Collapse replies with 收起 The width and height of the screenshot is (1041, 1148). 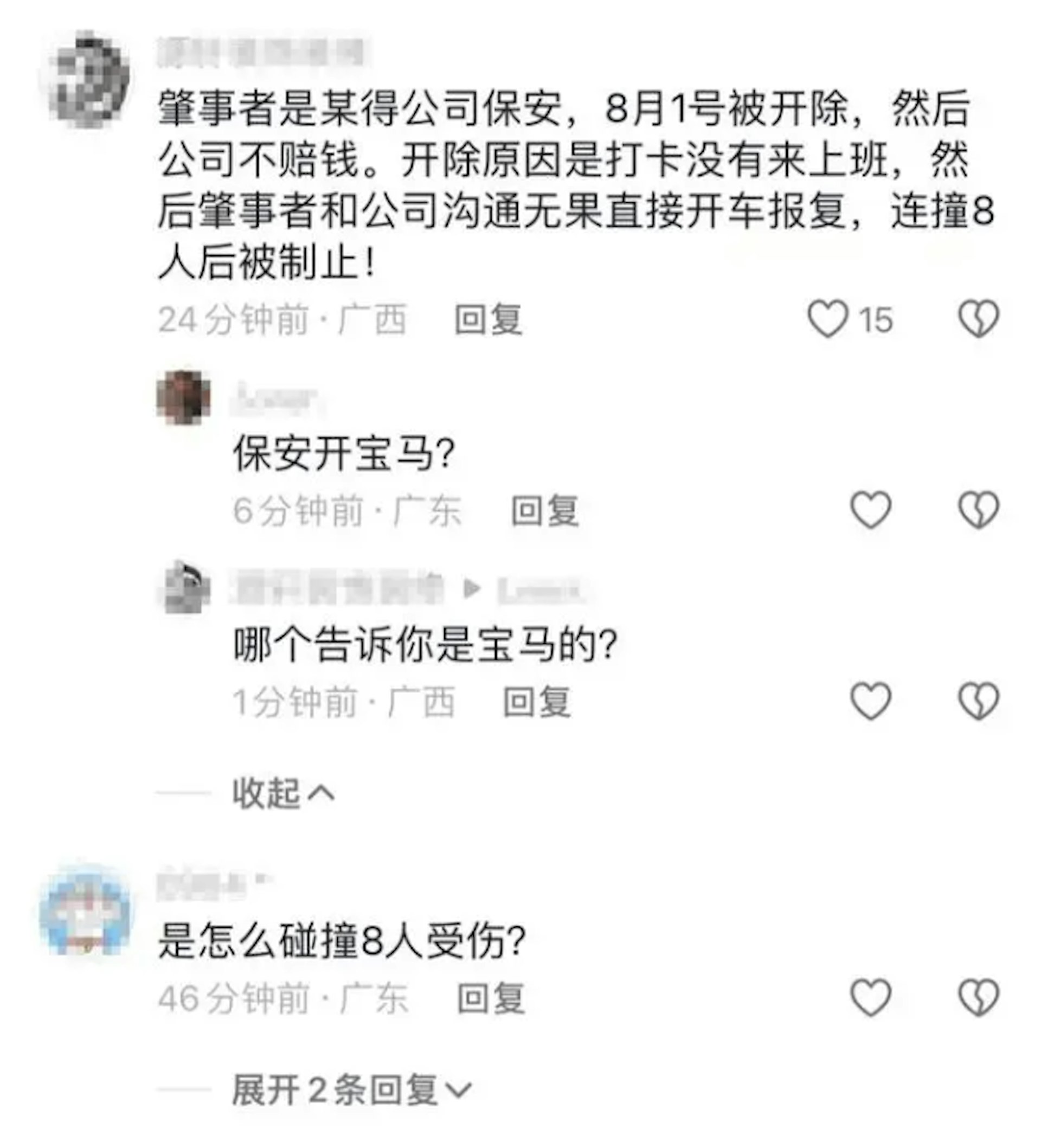(283, 793)
